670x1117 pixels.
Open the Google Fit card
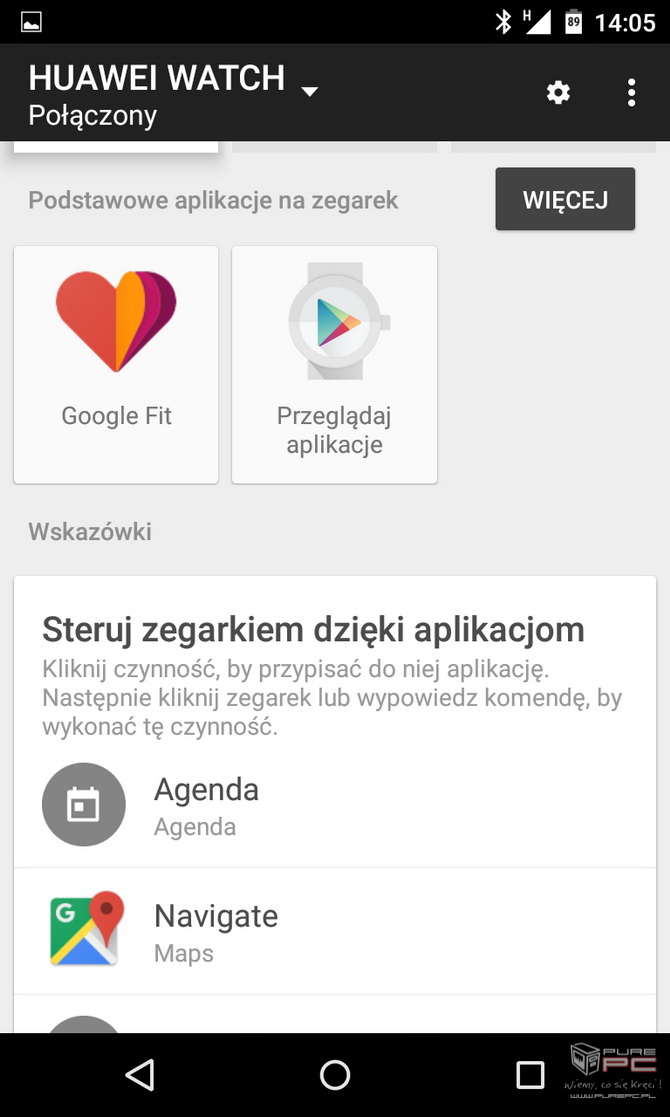116,365
